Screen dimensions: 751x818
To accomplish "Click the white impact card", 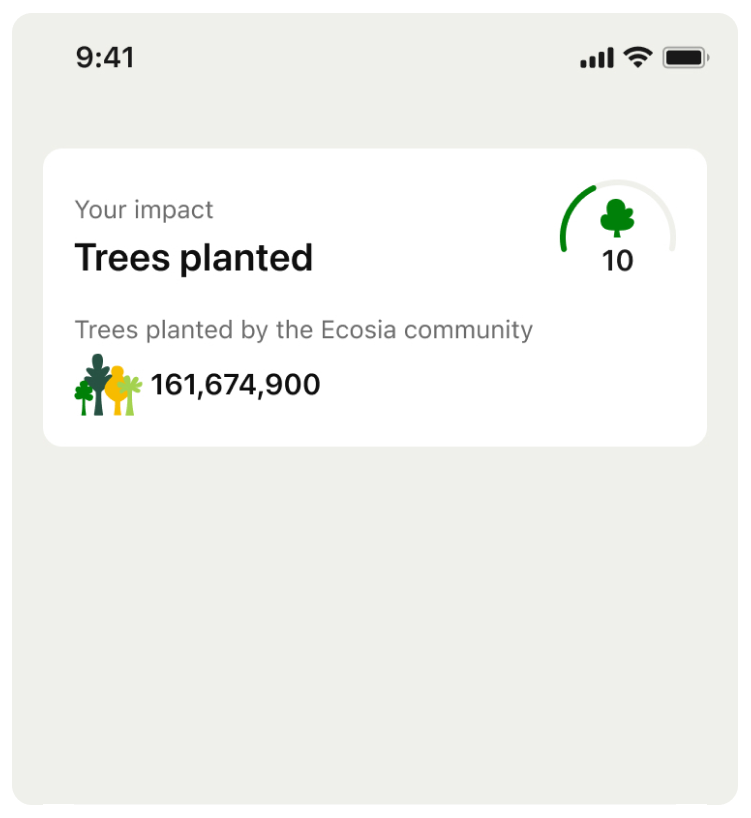I will pyautogui.click(x=375, y=295).
